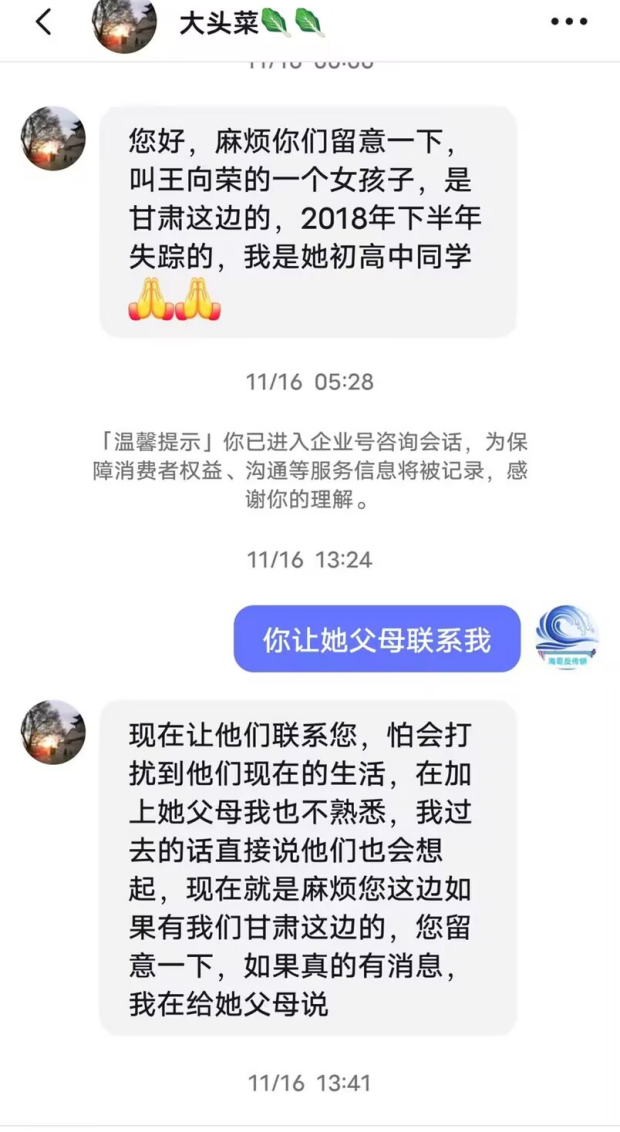The image size is (620, 1132).
Task: Open the three-dot overflow menu
Action: pos(569,21)
